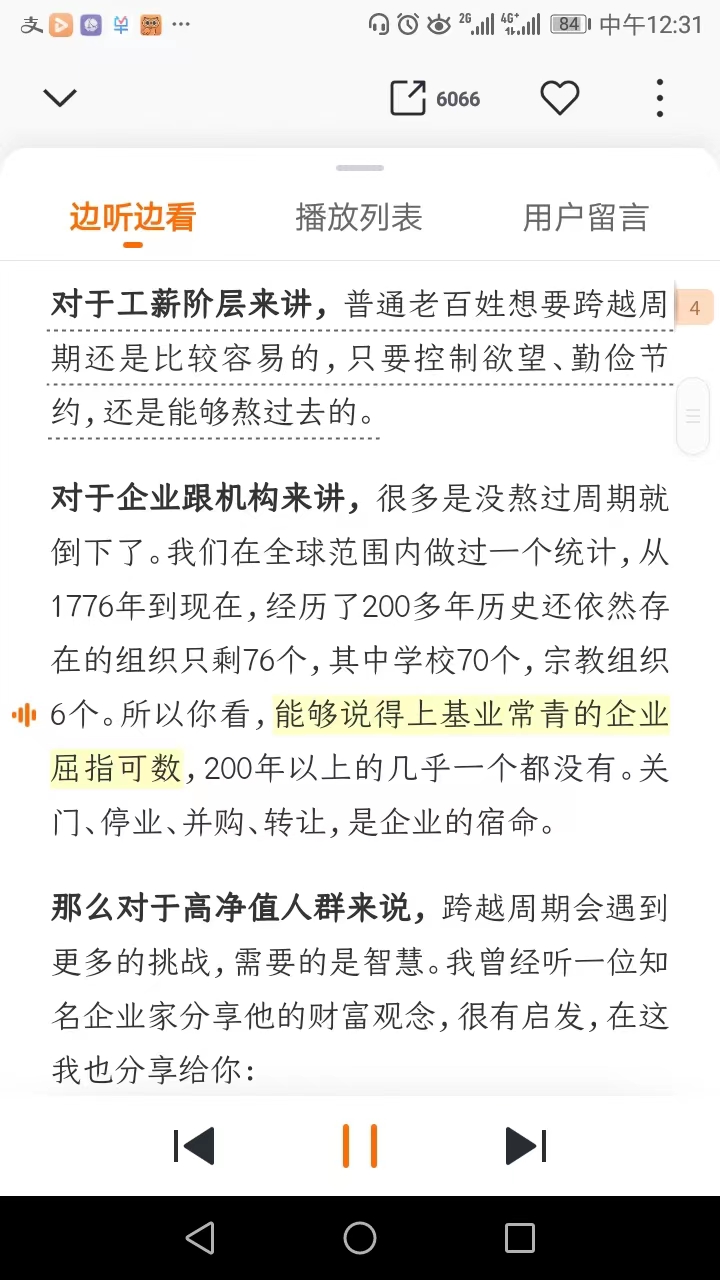Switch to the 播放列表 tab
720x1280 pixels.
pyautogui.click(x=359, y=217)
